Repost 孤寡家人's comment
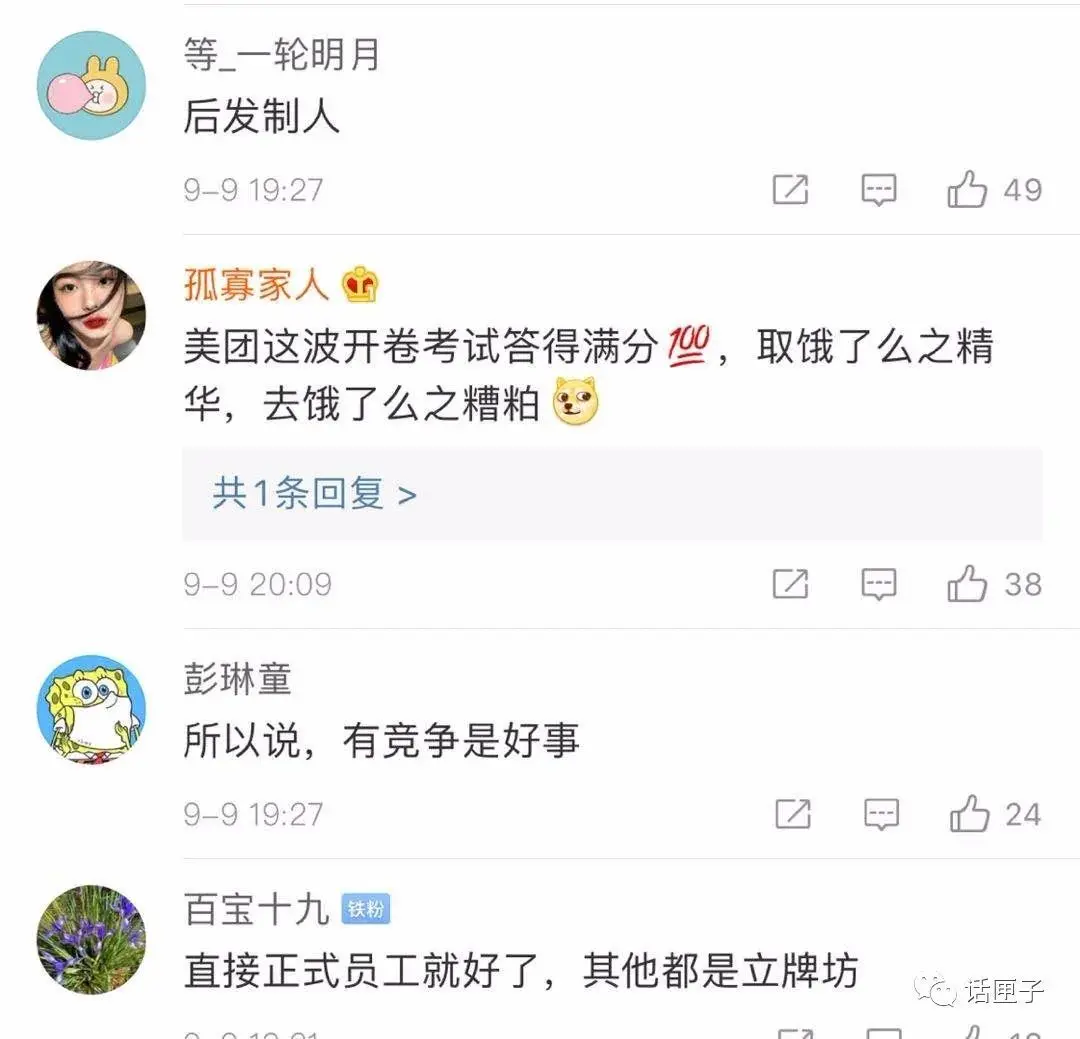 (790, 584)
